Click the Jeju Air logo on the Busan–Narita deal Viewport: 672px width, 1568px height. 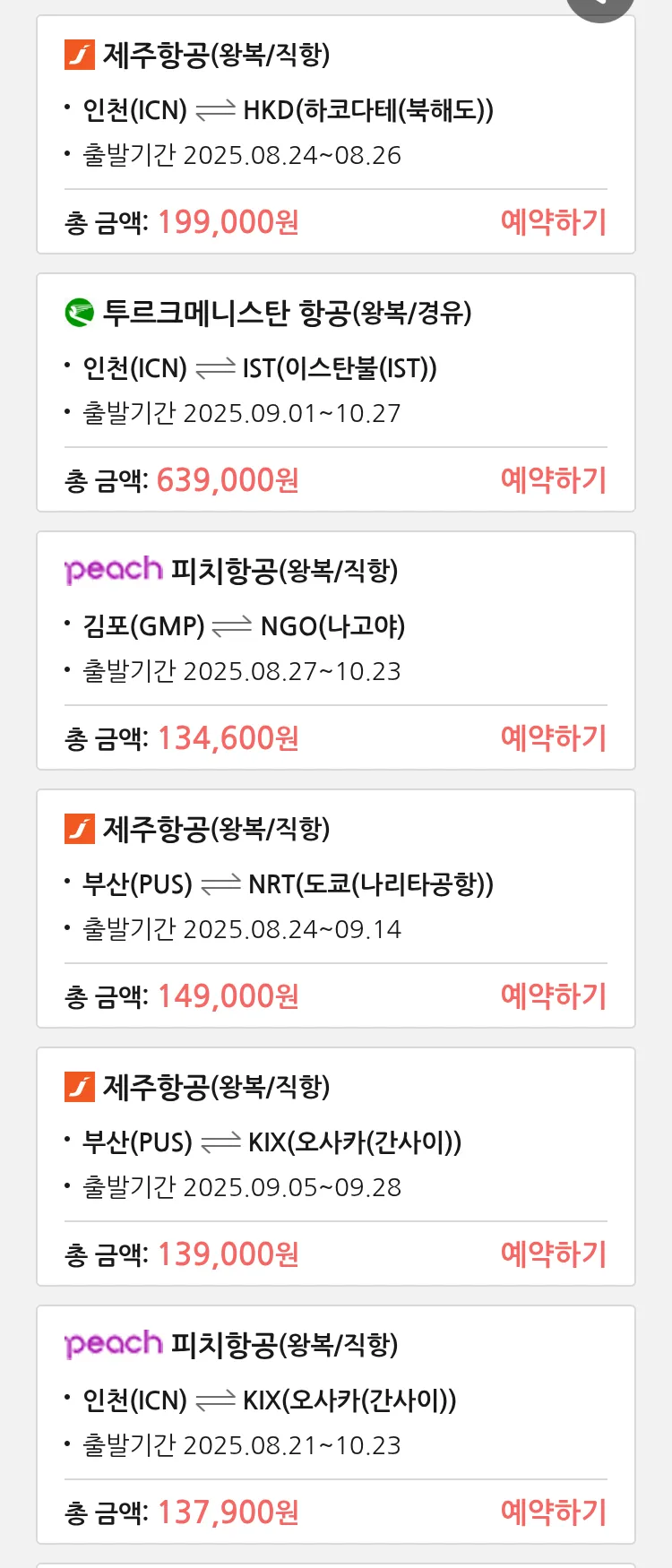(x=81, y=829)
